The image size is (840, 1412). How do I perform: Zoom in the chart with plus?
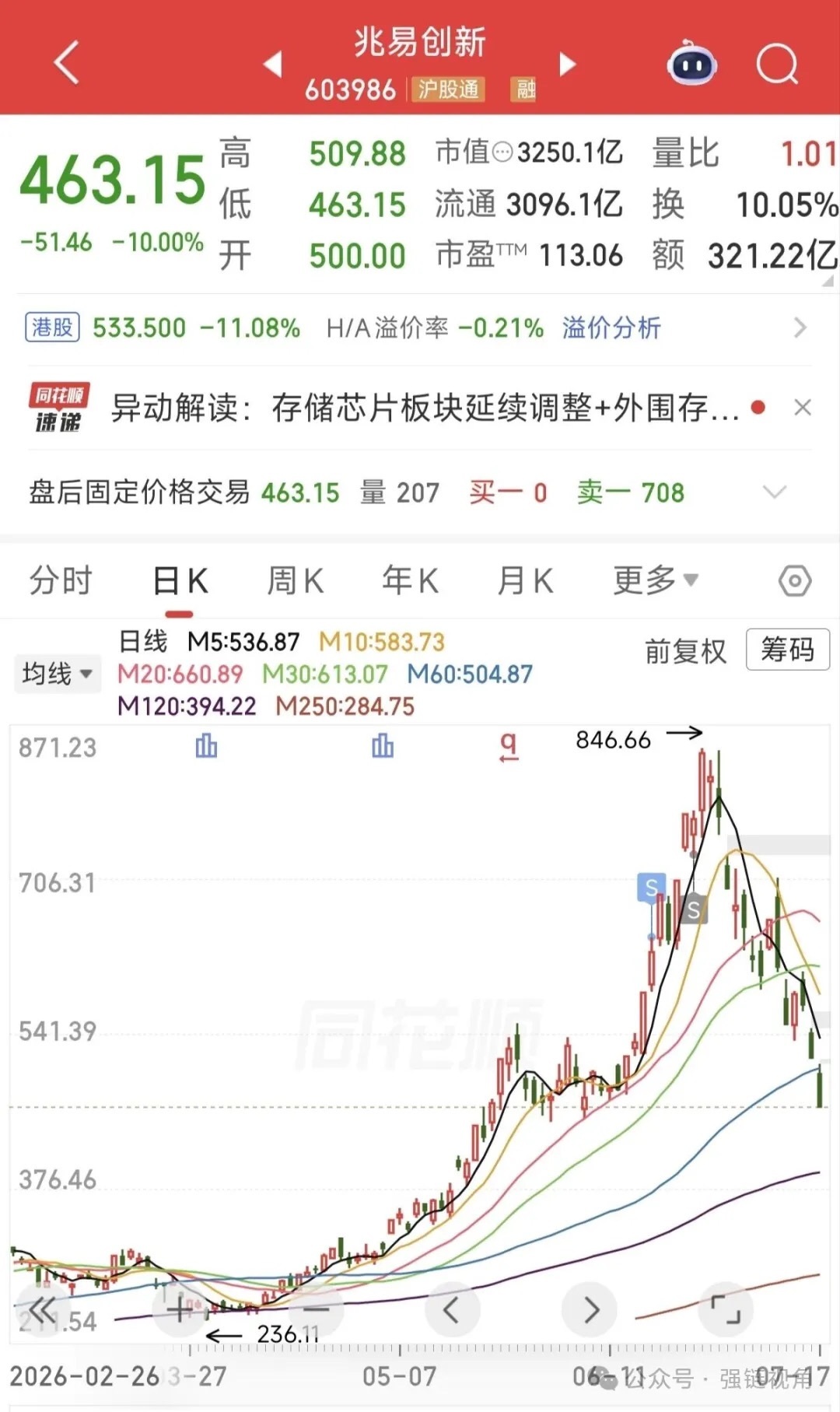click(x=179, y=1310)
